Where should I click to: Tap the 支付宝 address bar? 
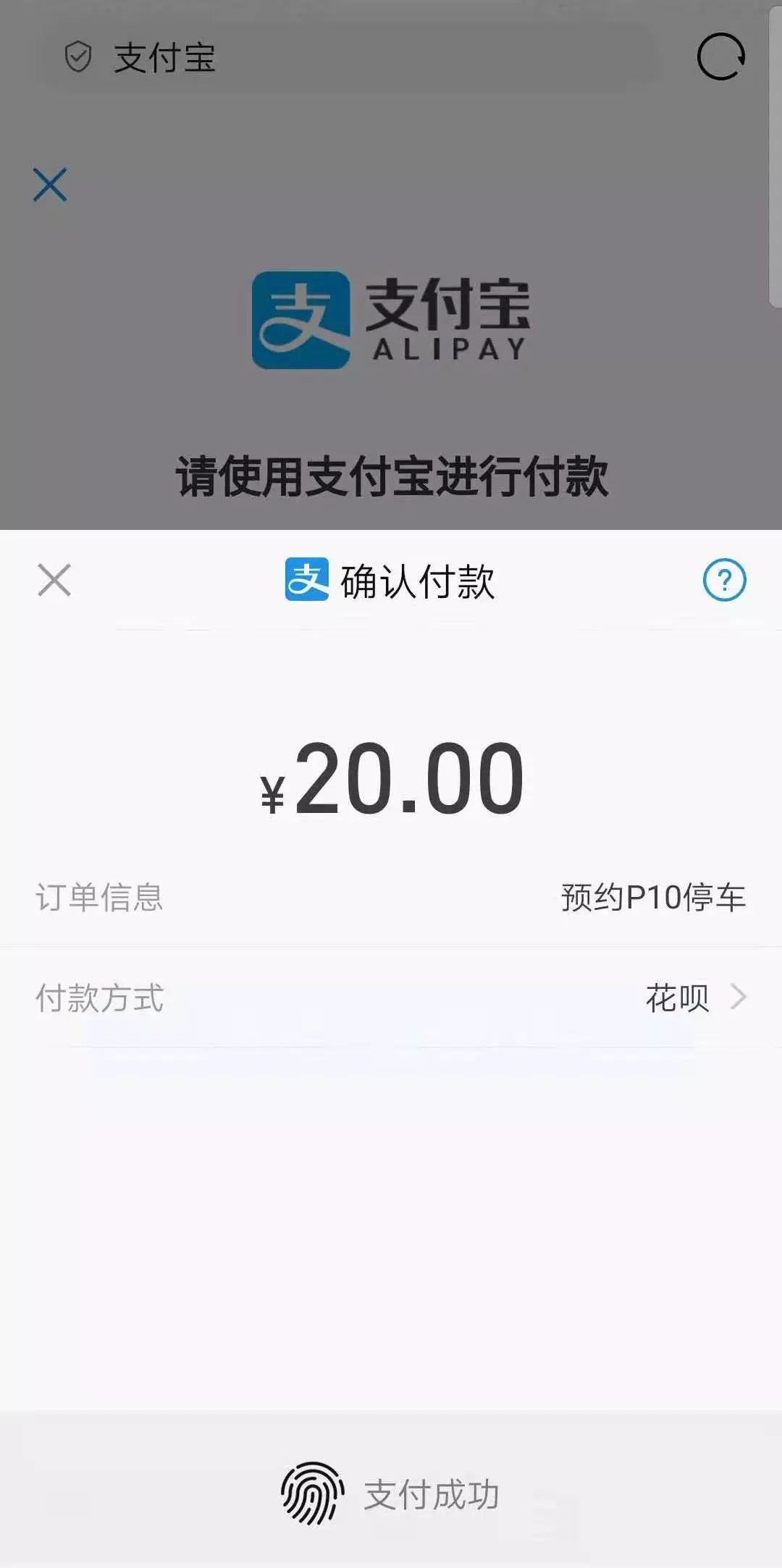(348, 57)
